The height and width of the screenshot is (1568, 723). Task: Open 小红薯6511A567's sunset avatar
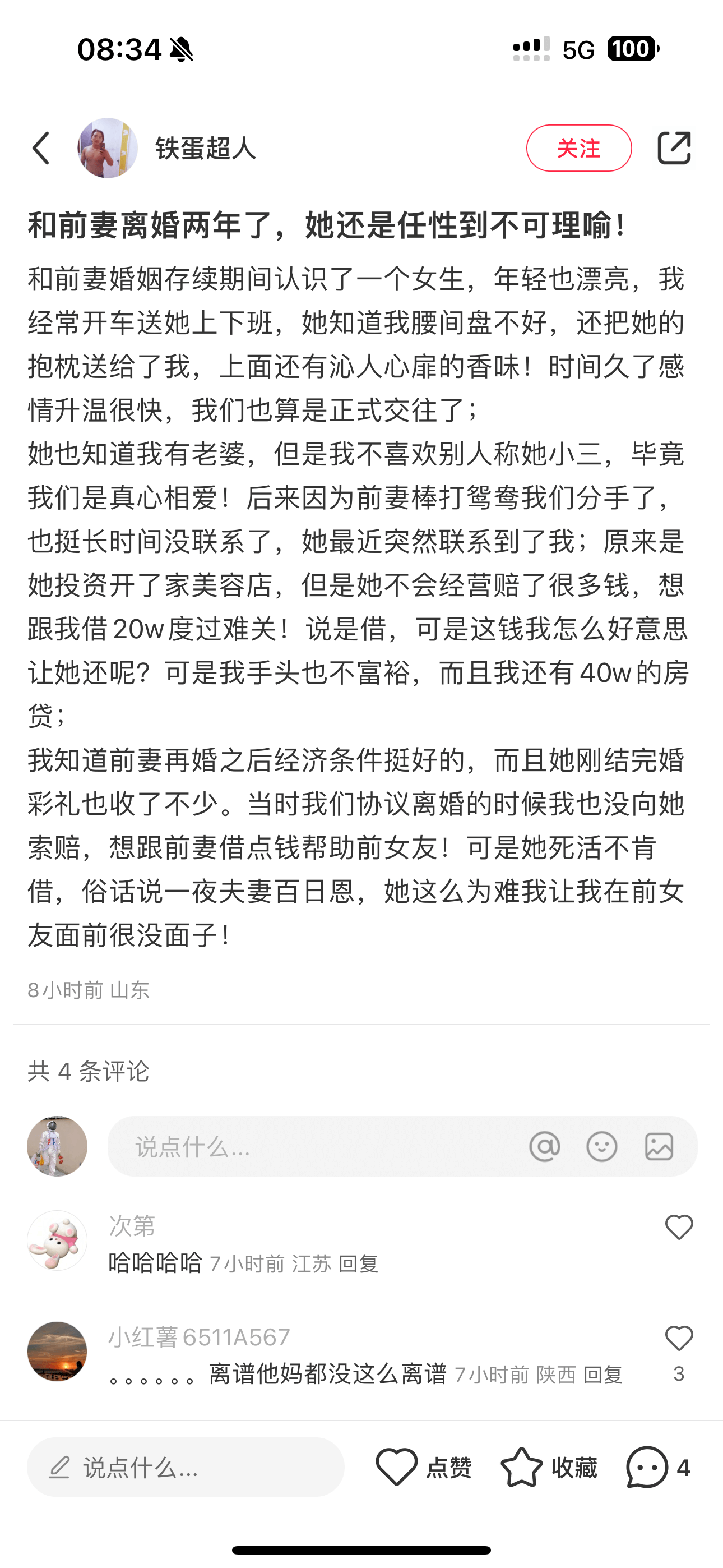tap(57, 1352)
